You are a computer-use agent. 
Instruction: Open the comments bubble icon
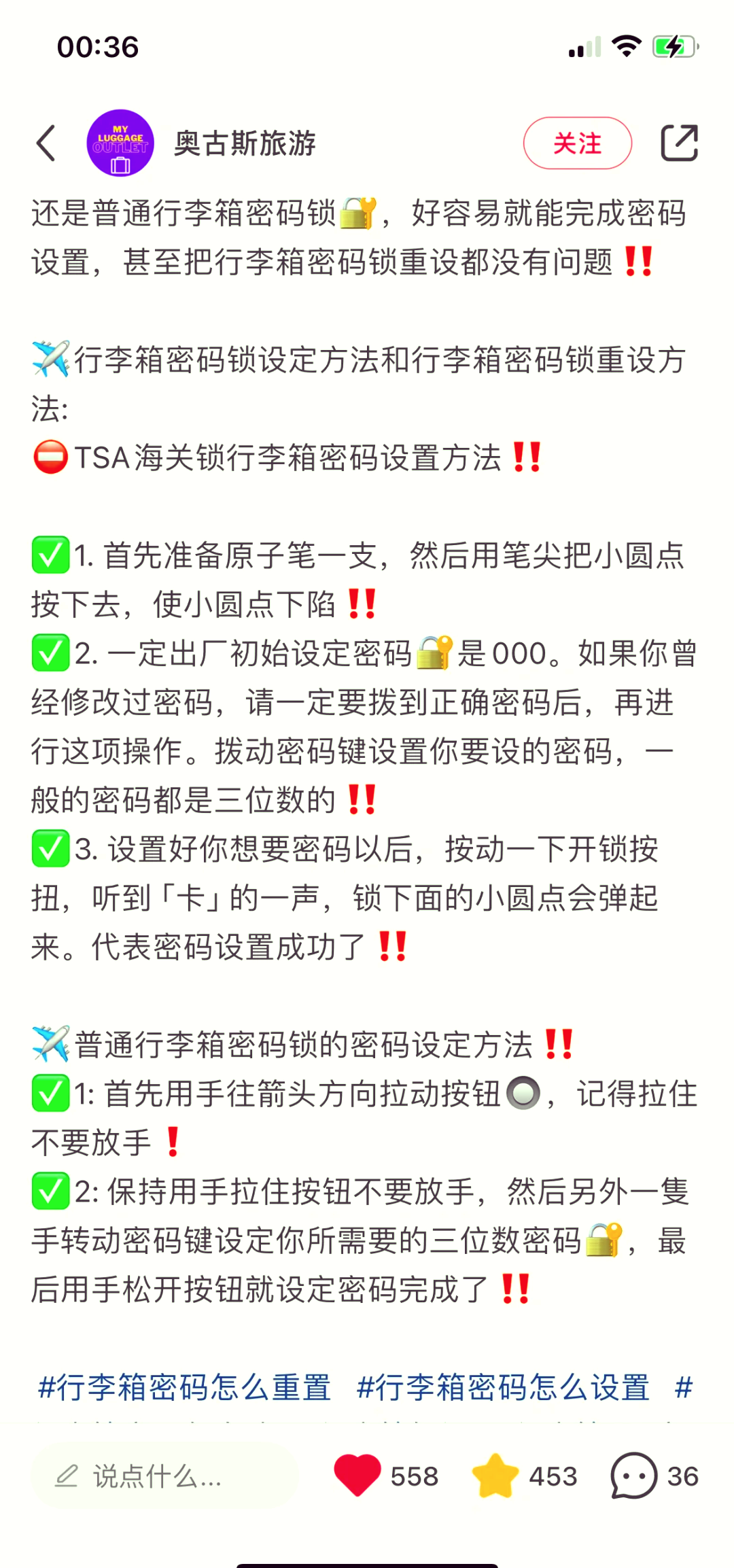633,1476
